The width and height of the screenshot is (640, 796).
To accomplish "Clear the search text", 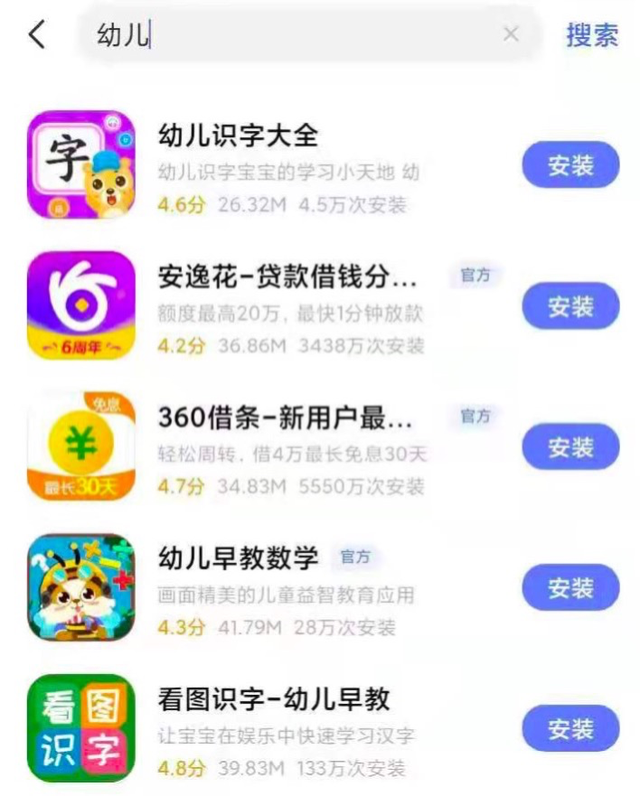I will pyautogui.click(x=511, y=35).
